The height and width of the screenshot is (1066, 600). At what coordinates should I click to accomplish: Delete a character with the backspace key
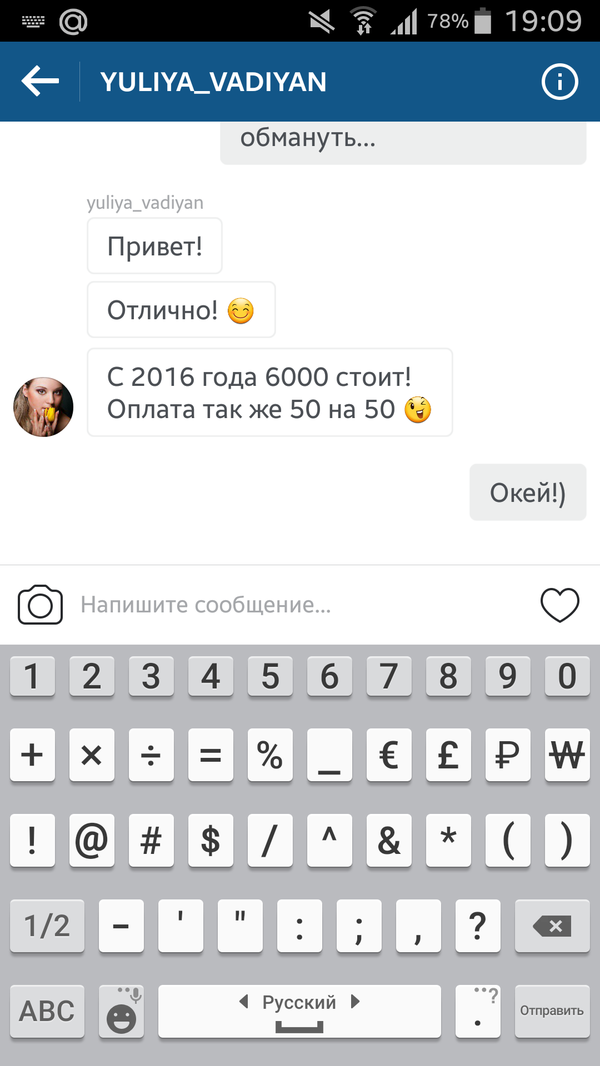pyautogui.click(x=551, y=926)
